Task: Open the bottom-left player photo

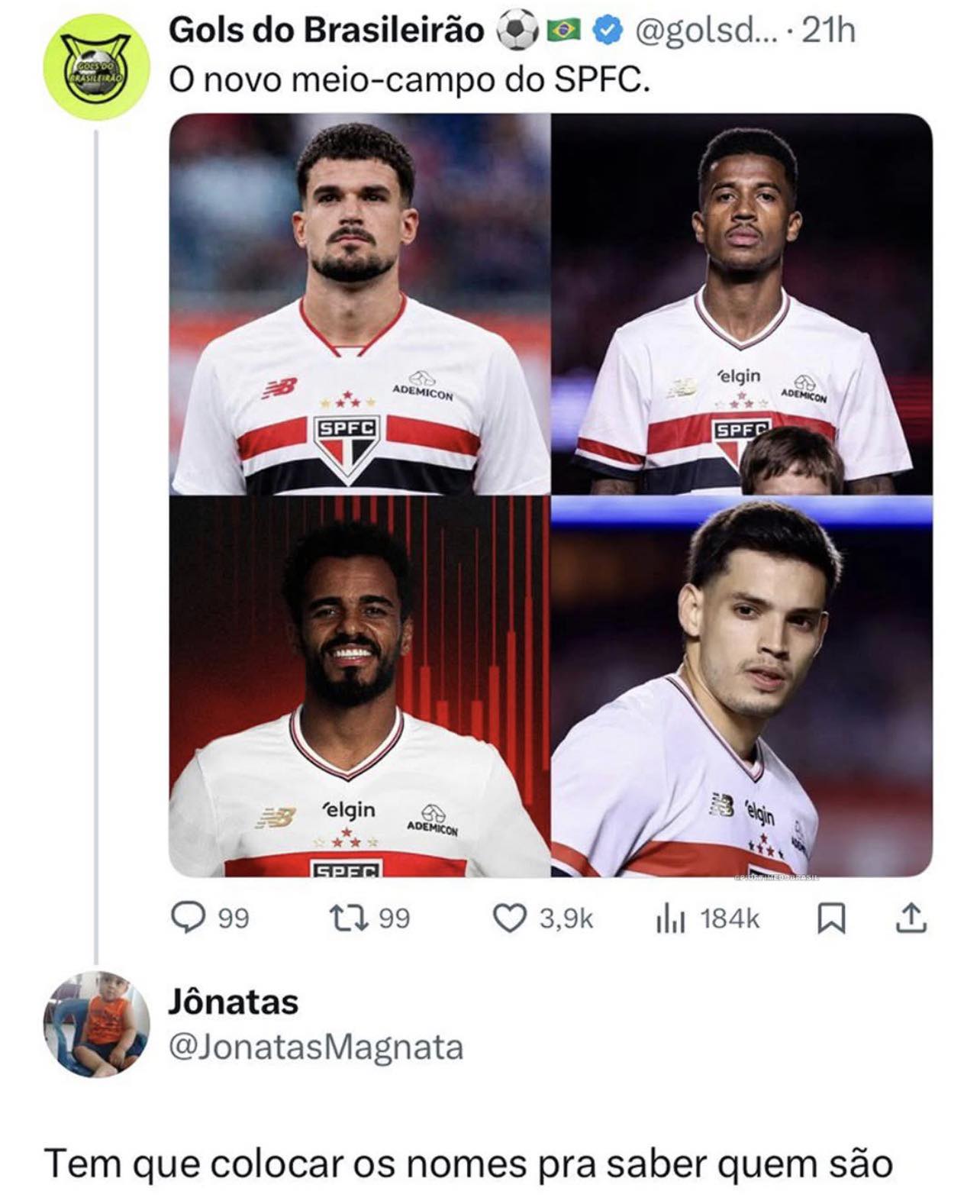Action: point(359,686)
